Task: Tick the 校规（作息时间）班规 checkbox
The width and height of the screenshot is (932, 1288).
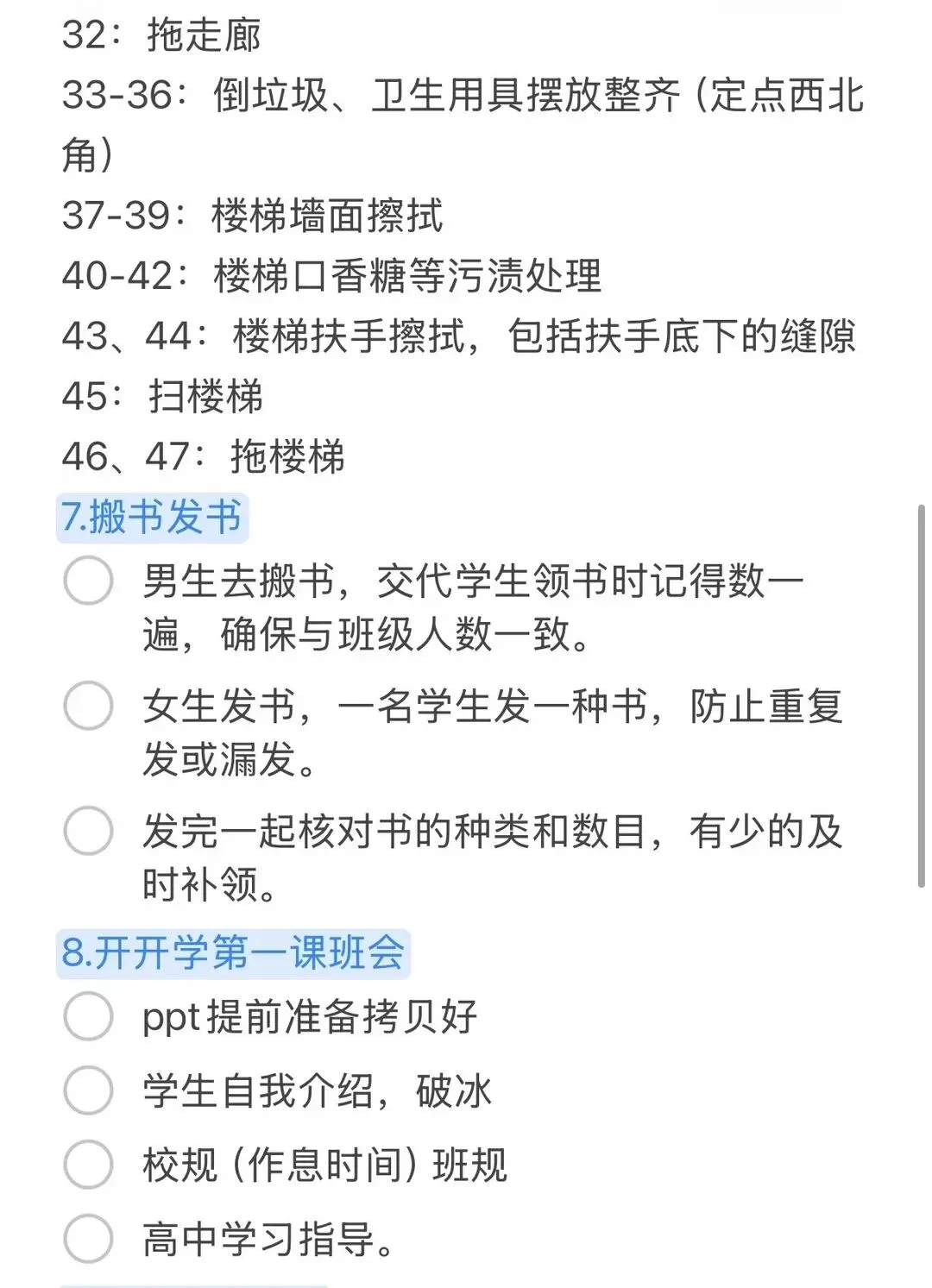Action: (x=88, y=1165)
